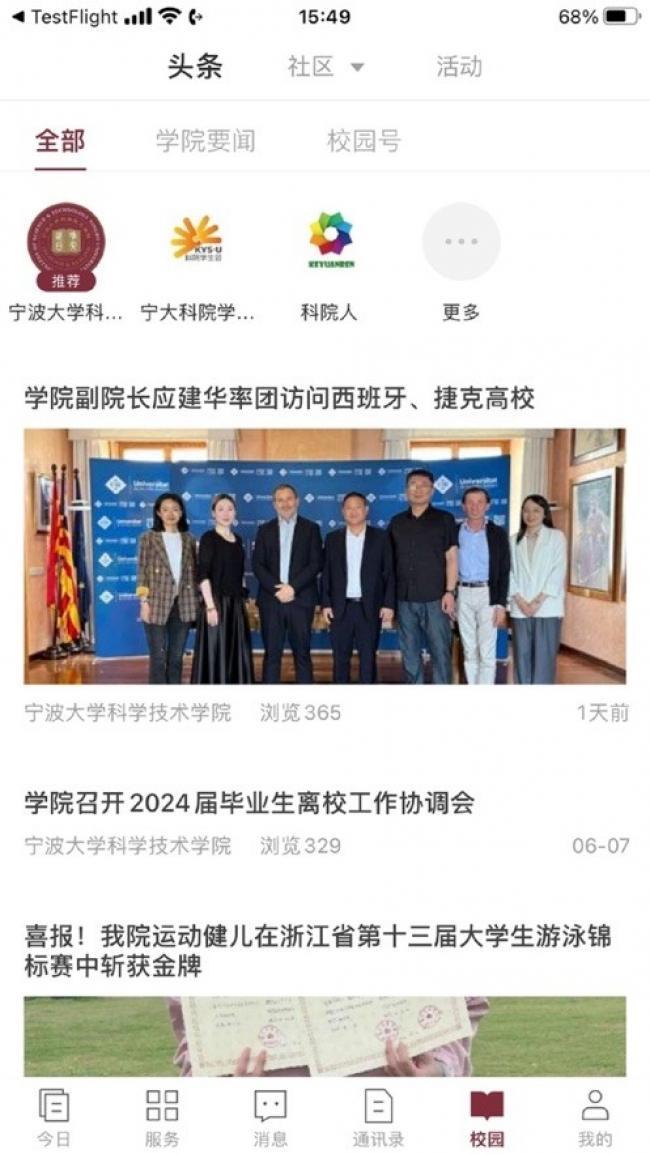Select the 校园号 tab

pos(364,141)
